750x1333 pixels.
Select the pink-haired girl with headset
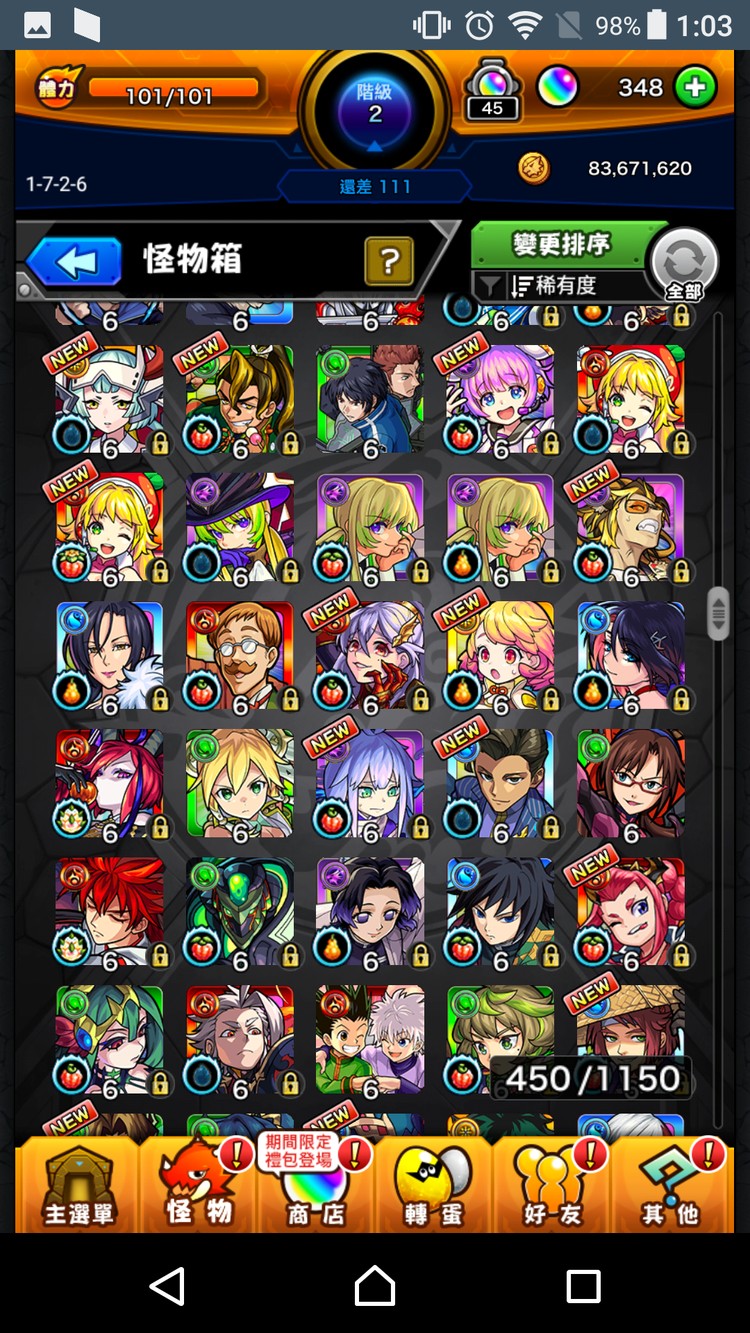point(500,400)
